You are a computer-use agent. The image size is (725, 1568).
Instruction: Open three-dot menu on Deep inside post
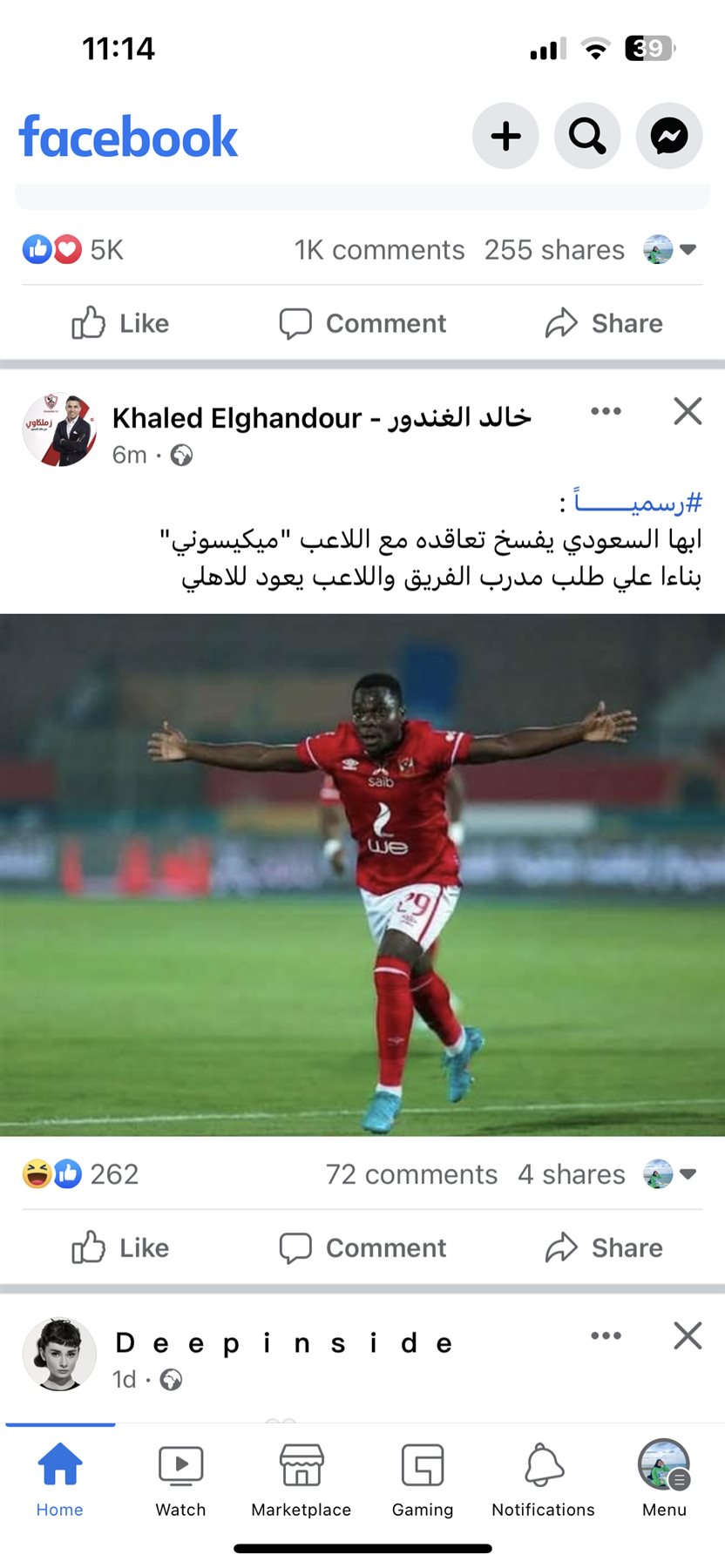[606, 1335]
